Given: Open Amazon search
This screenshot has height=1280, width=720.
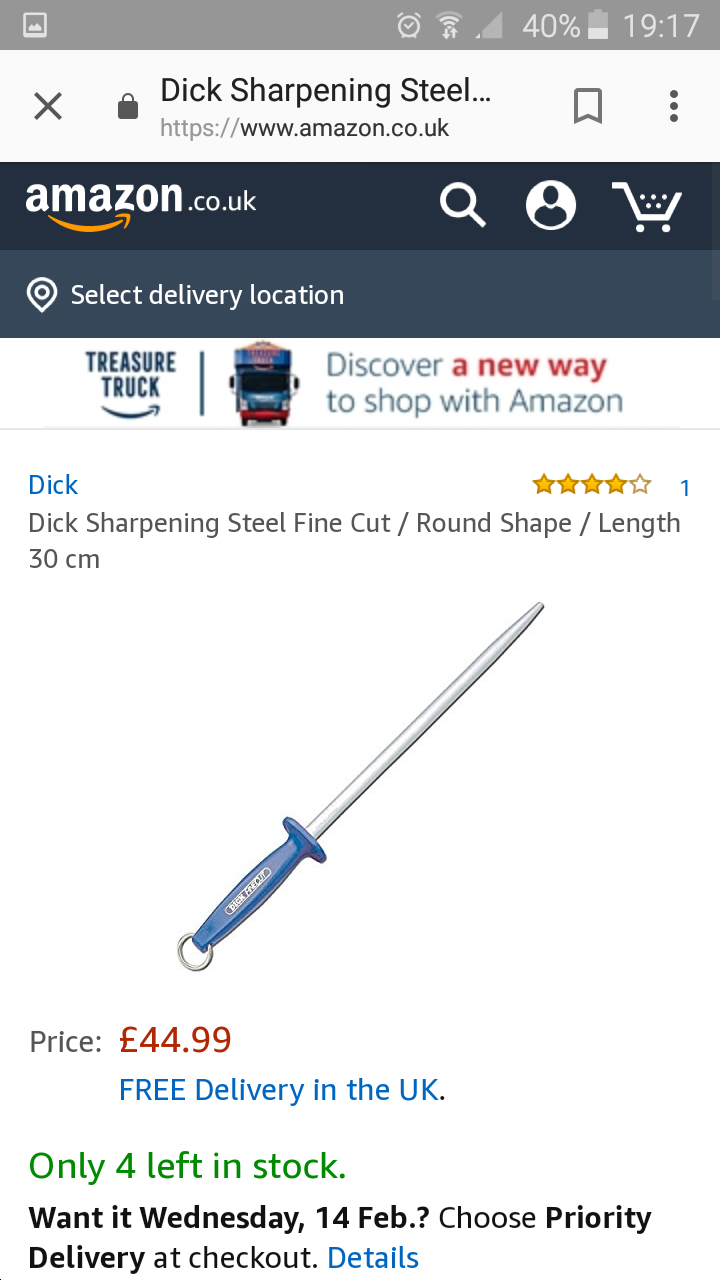Looking at the screenshot, I should coord(463,206).
